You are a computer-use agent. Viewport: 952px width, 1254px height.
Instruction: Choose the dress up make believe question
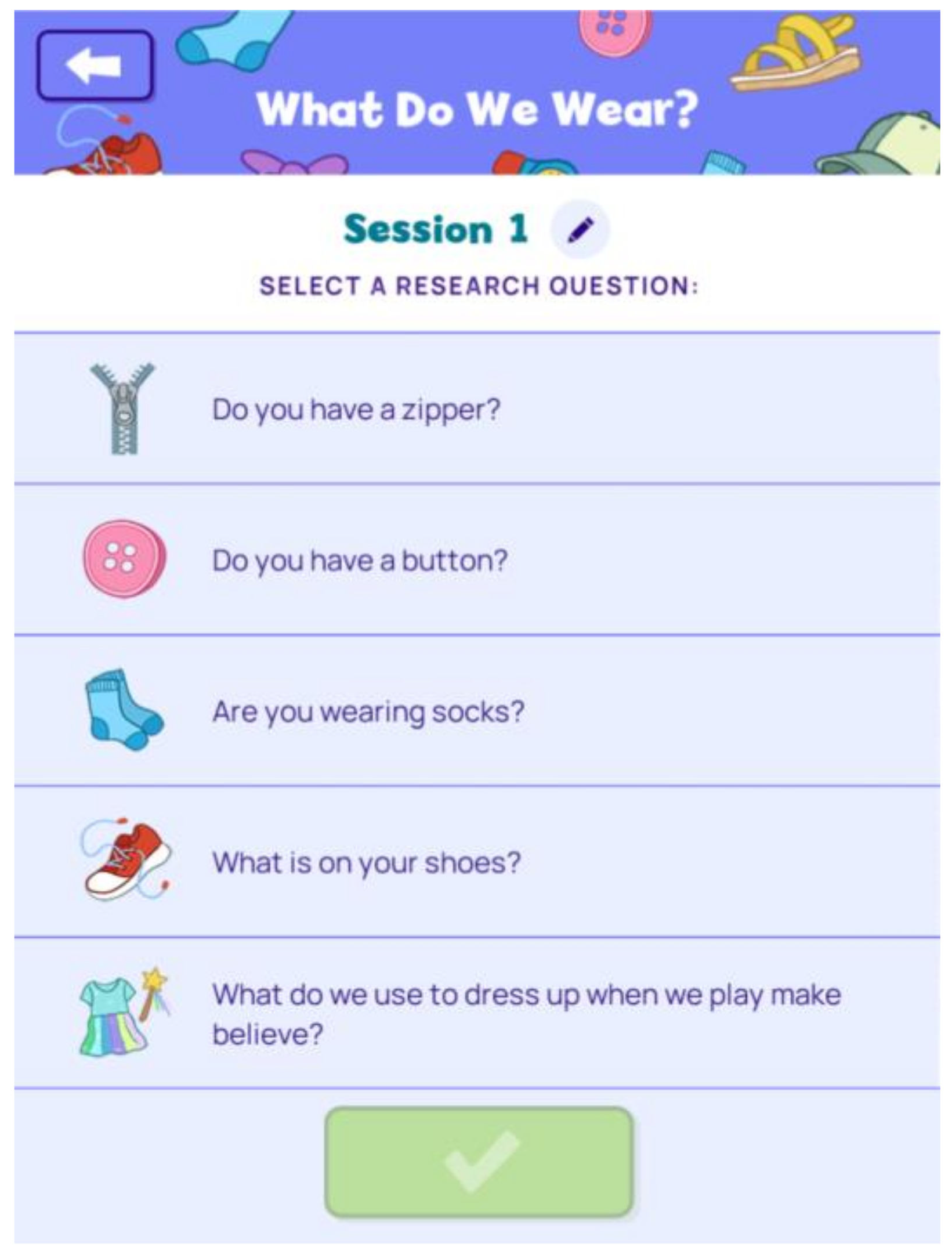point(476,1014)
